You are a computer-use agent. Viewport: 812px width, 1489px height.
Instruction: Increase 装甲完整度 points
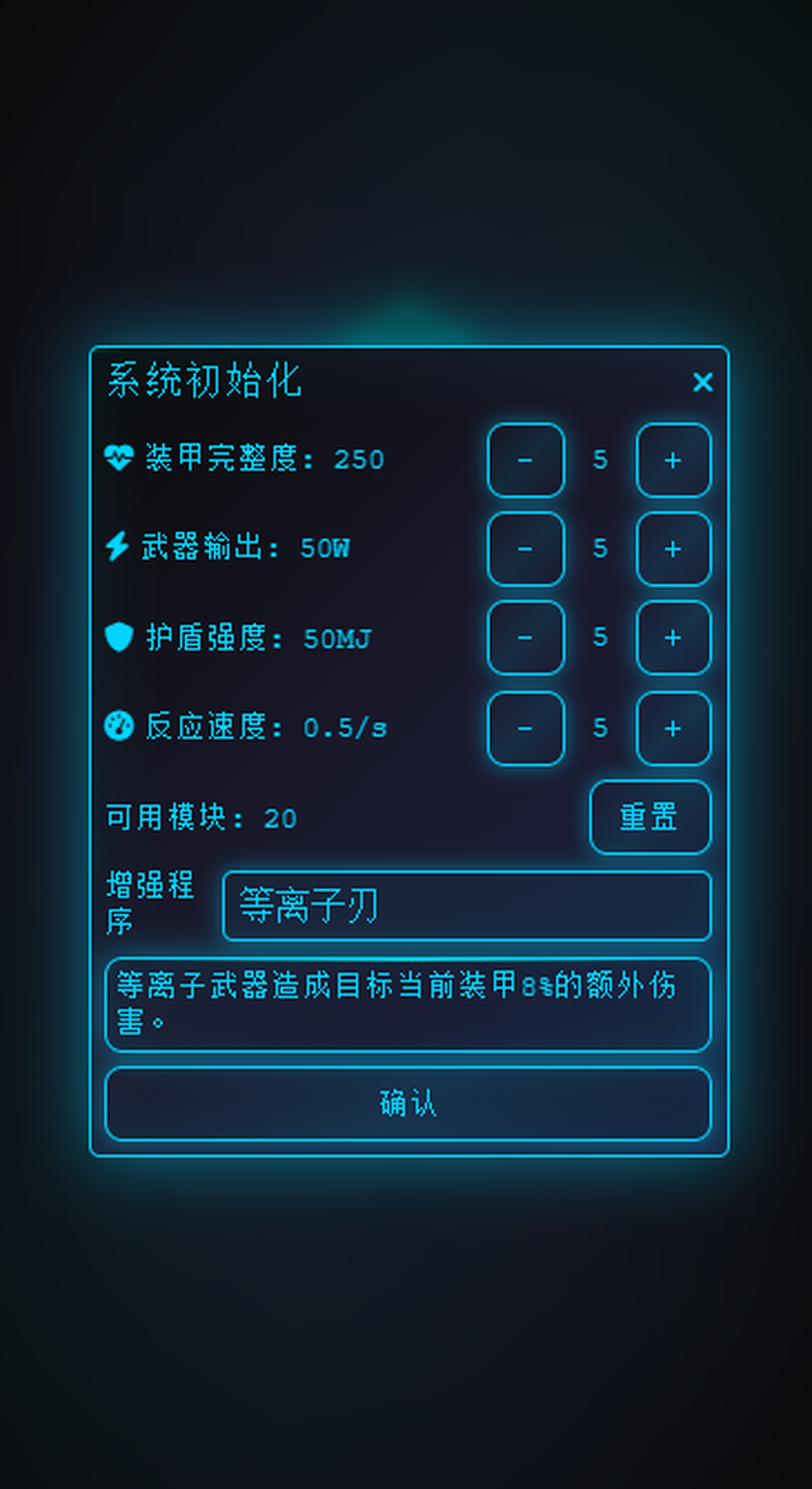673,460
